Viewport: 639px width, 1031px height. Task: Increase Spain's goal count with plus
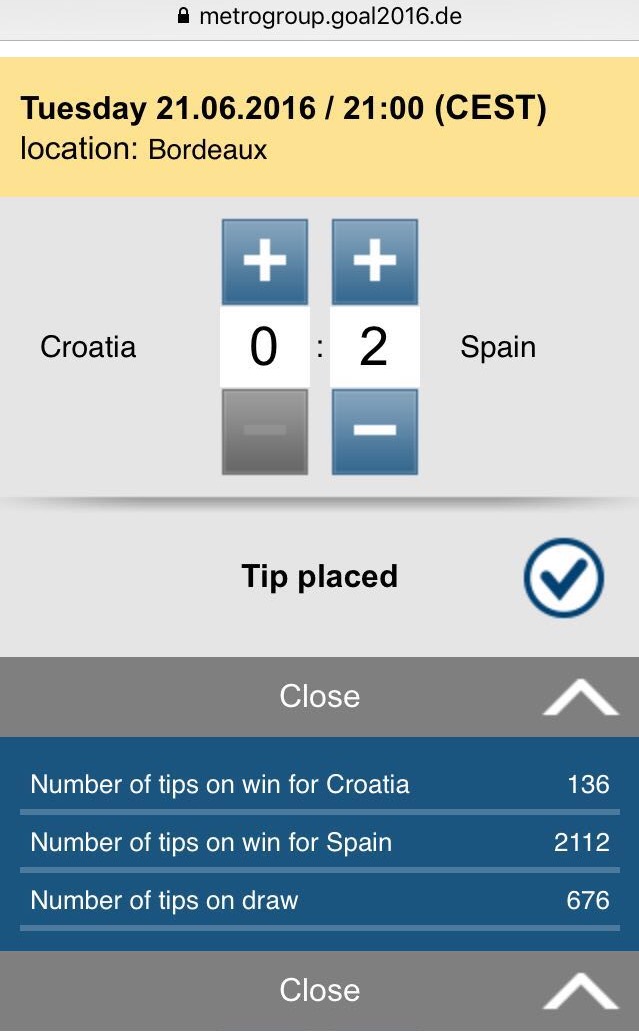(x=374, y=262)
